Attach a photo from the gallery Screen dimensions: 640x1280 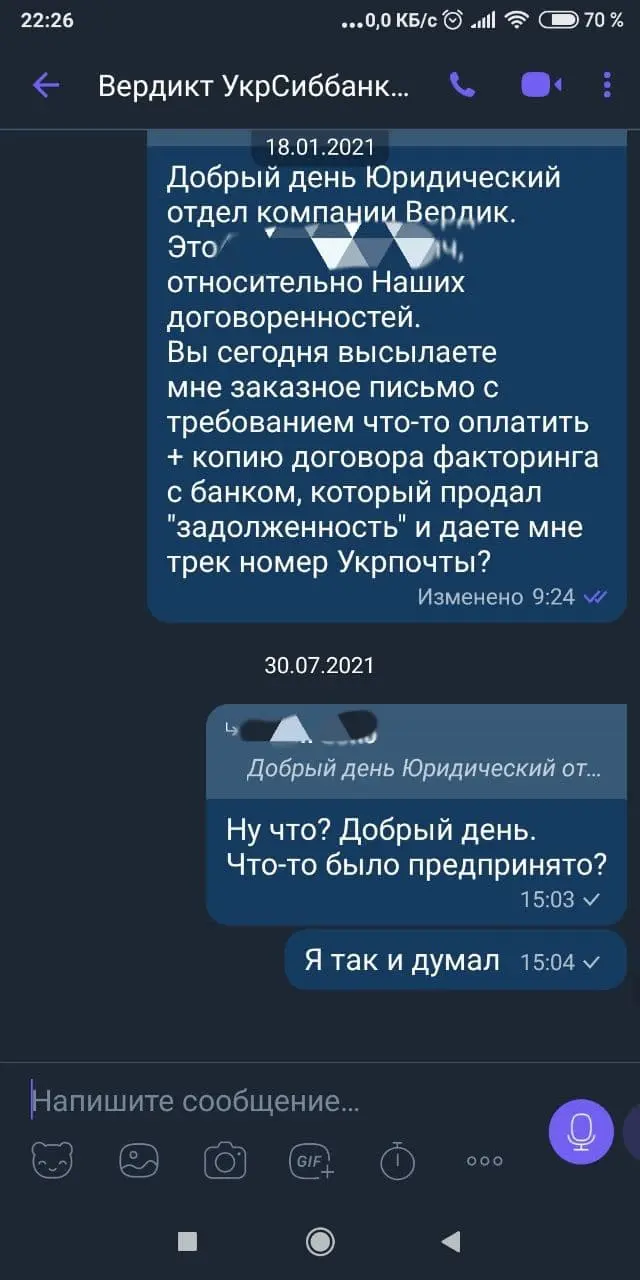pyautogui.click(x=139, y=1160)
